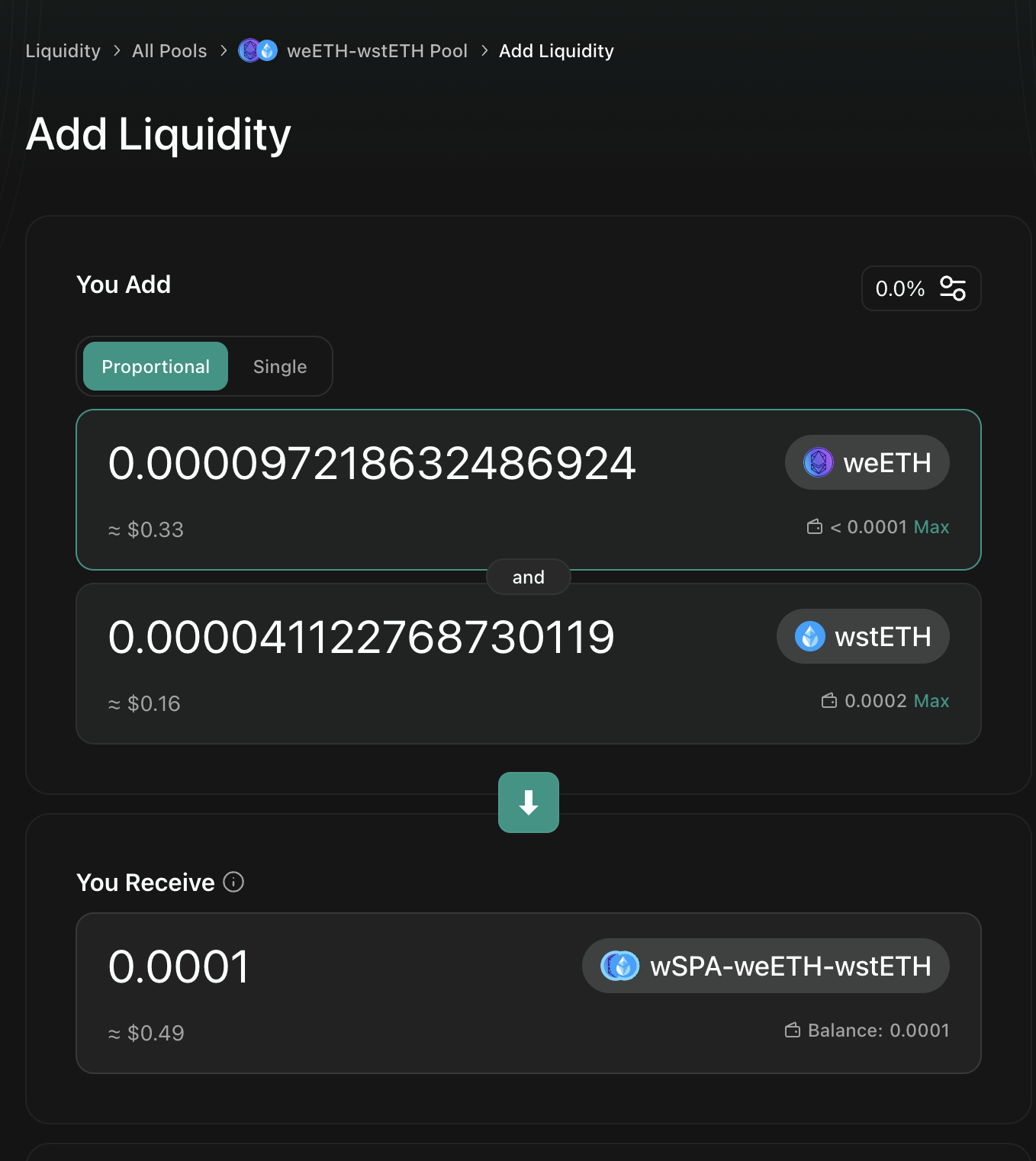Select the Proportional tab

(156, 367)
